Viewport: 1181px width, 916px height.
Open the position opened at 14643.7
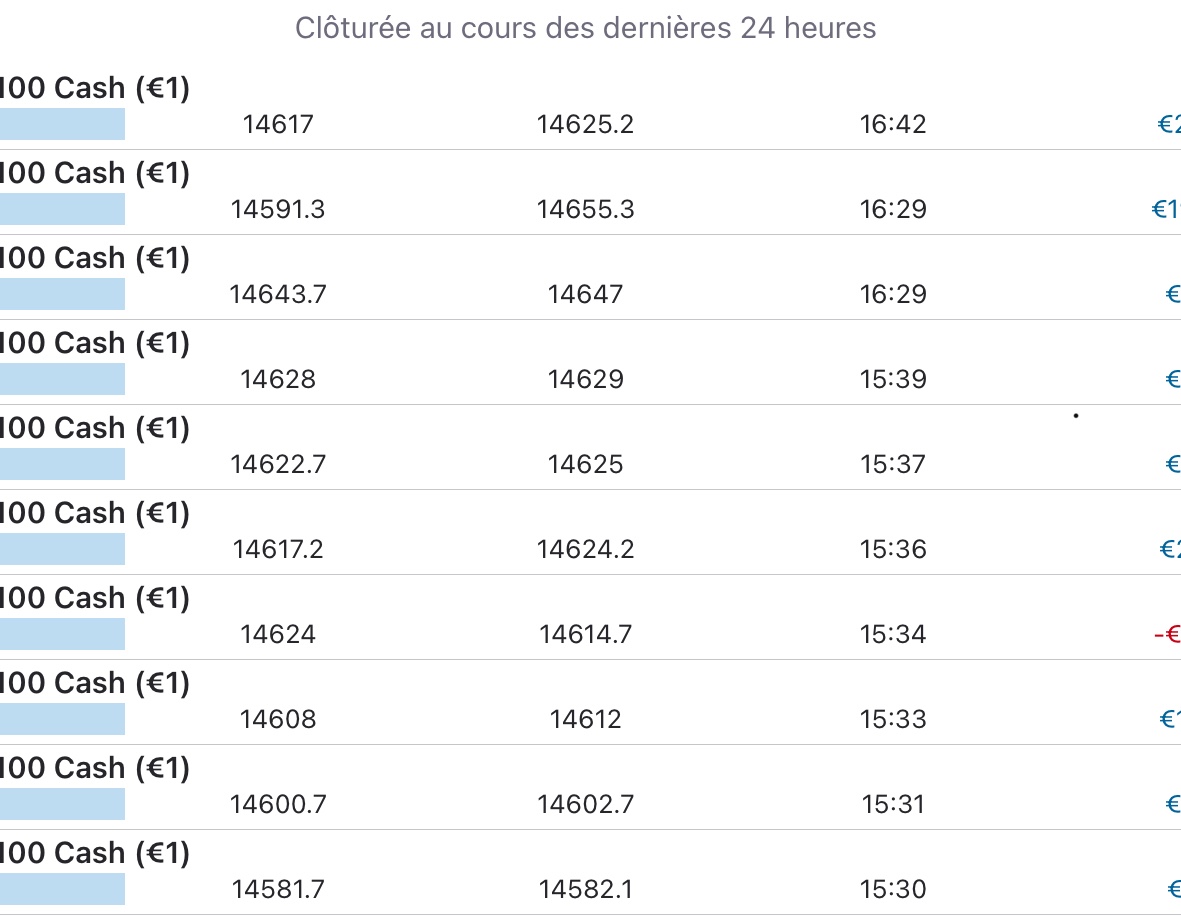[590, 277]
